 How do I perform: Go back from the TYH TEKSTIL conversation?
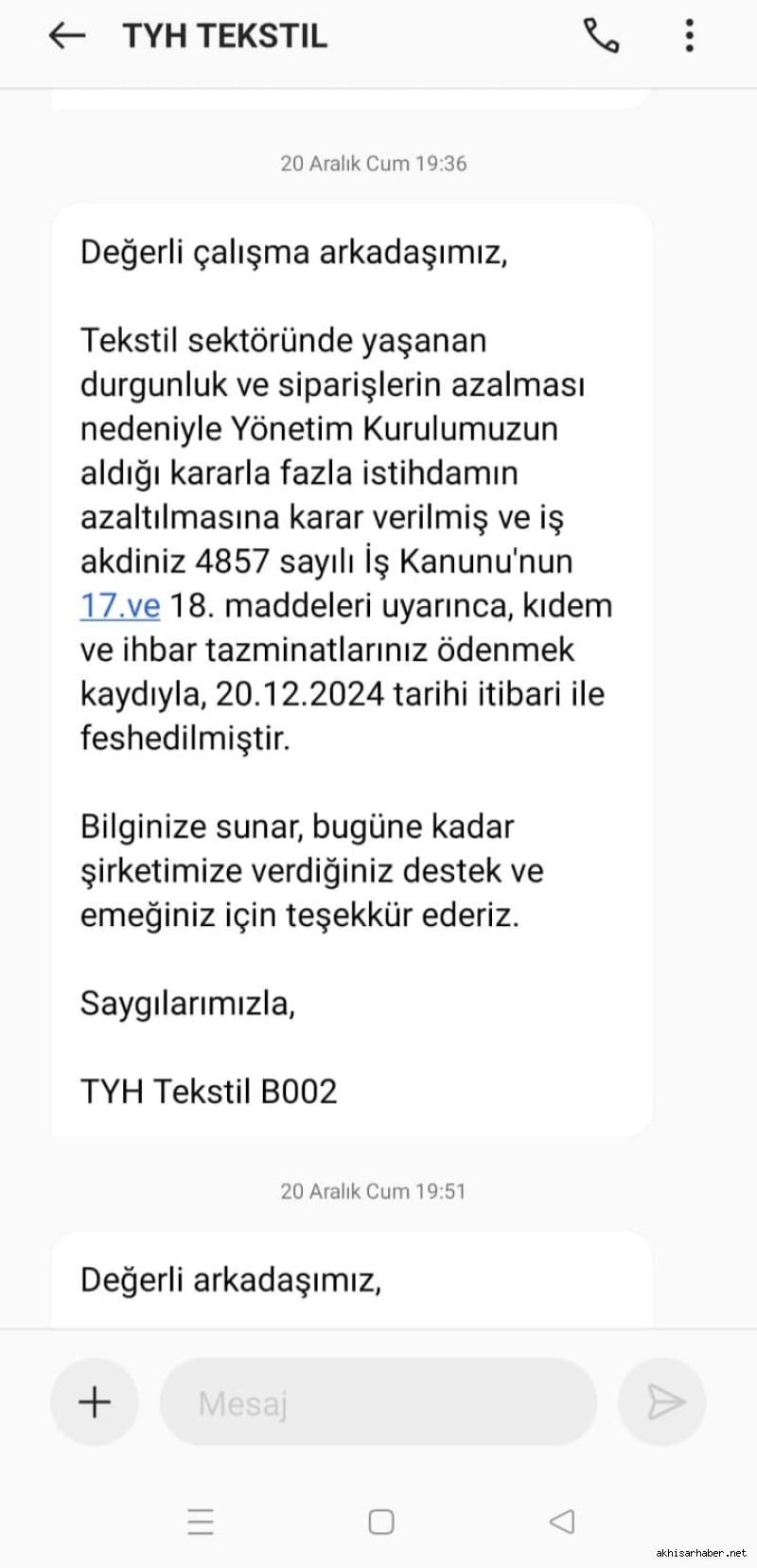pyautogui.click(x=67, y=36)
